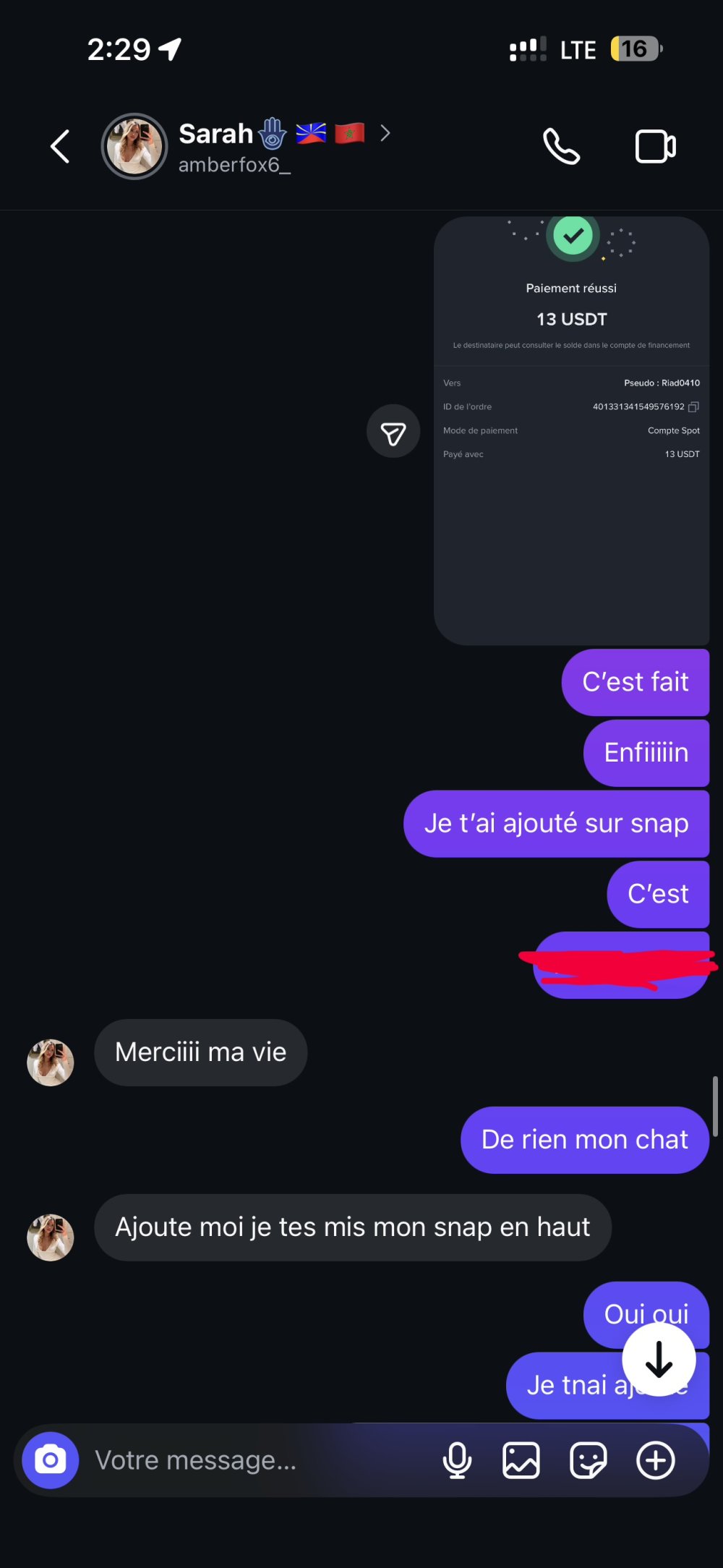
Task: Go back to the messages list
Action: (60, 147)
